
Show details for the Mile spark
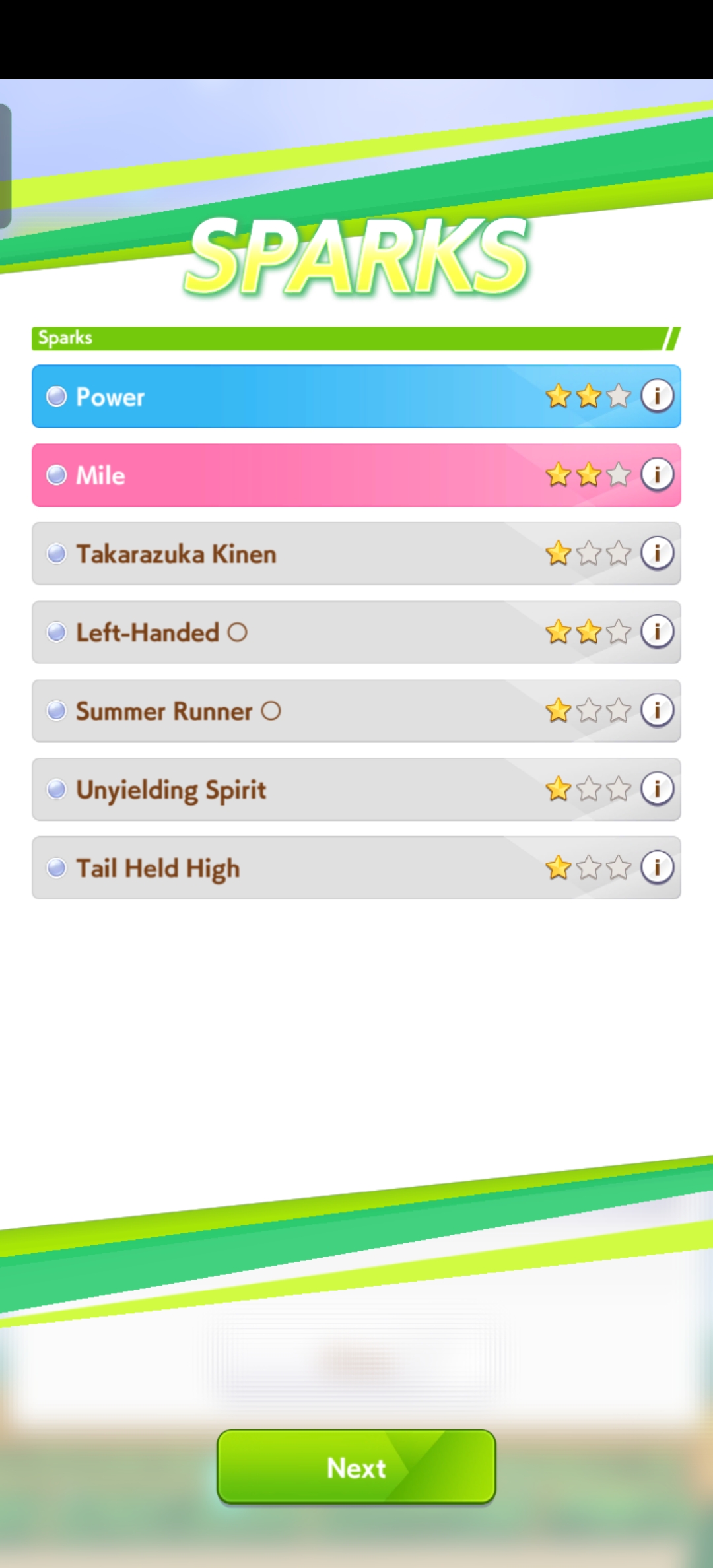(657, 474)
